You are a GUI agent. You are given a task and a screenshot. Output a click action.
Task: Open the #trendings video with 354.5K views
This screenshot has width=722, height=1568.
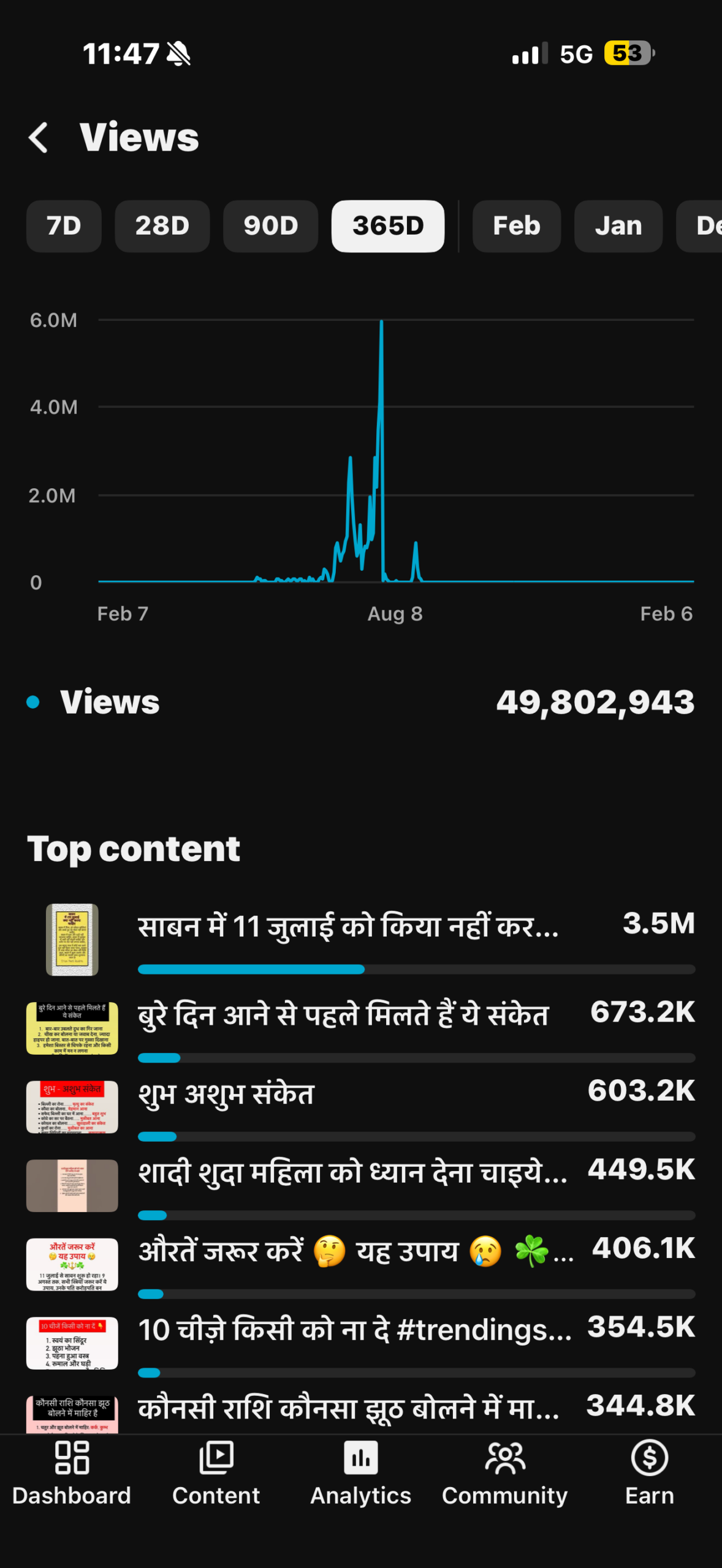click(354, 1330)
